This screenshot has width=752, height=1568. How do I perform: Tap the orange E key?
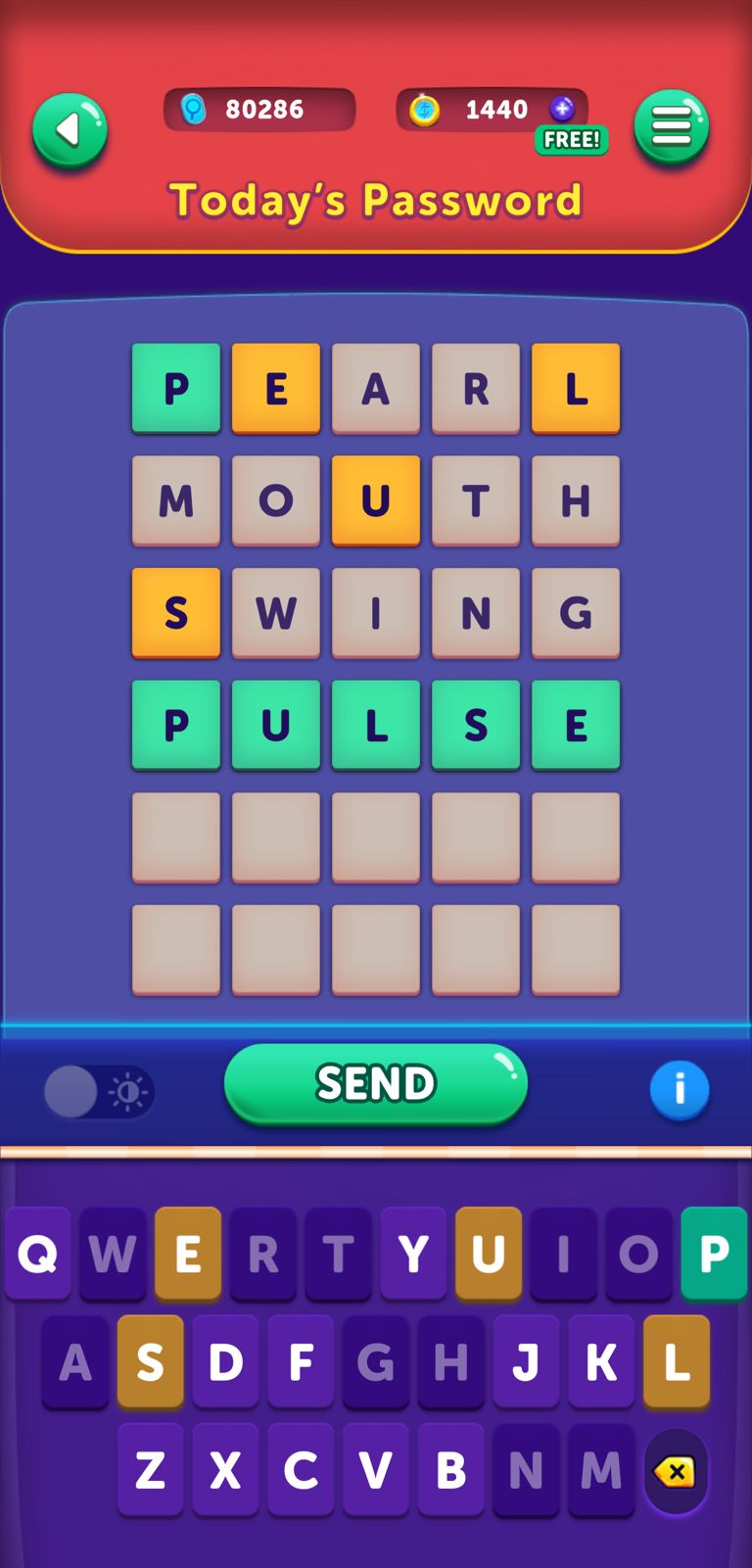[x=187, y=1253]
